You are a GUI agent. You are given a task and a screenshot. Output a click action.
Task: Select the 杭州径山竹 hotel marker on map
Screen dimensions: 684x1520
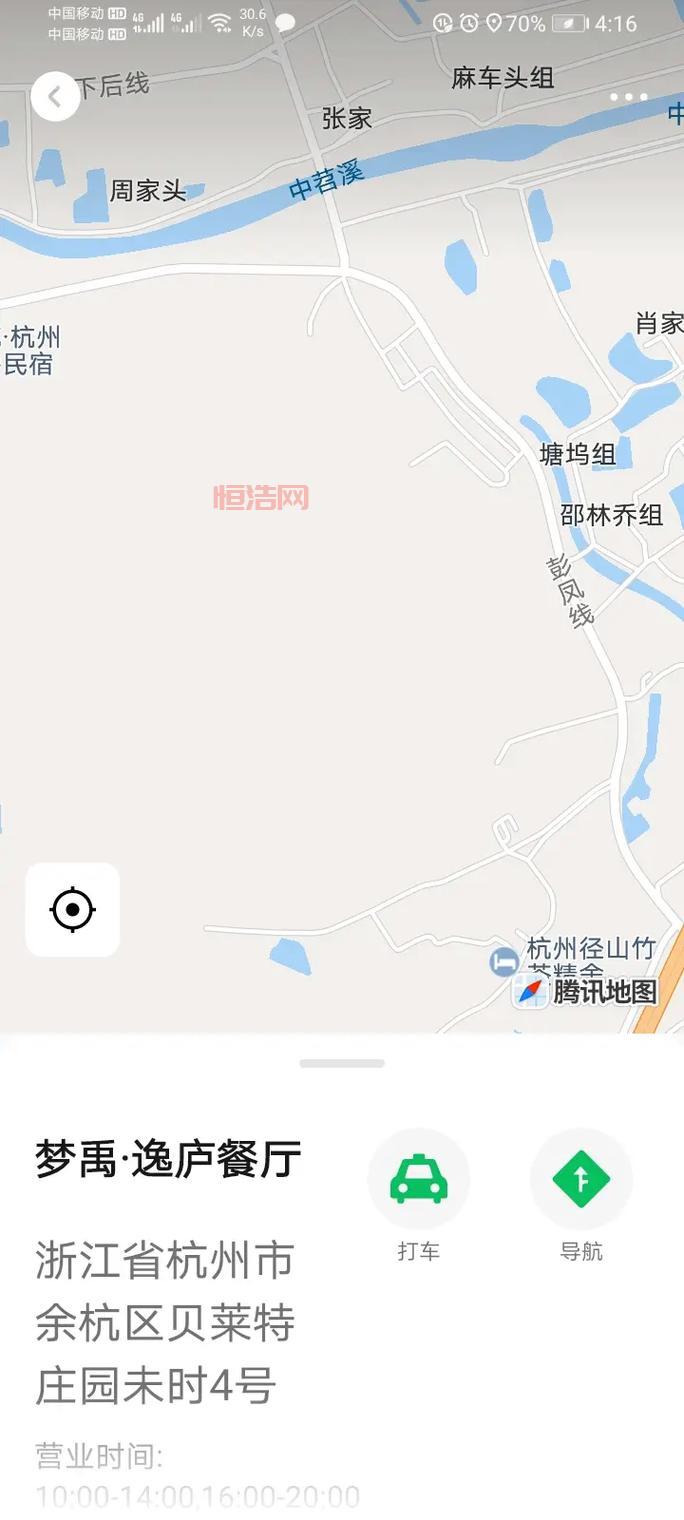pos(503,962)
